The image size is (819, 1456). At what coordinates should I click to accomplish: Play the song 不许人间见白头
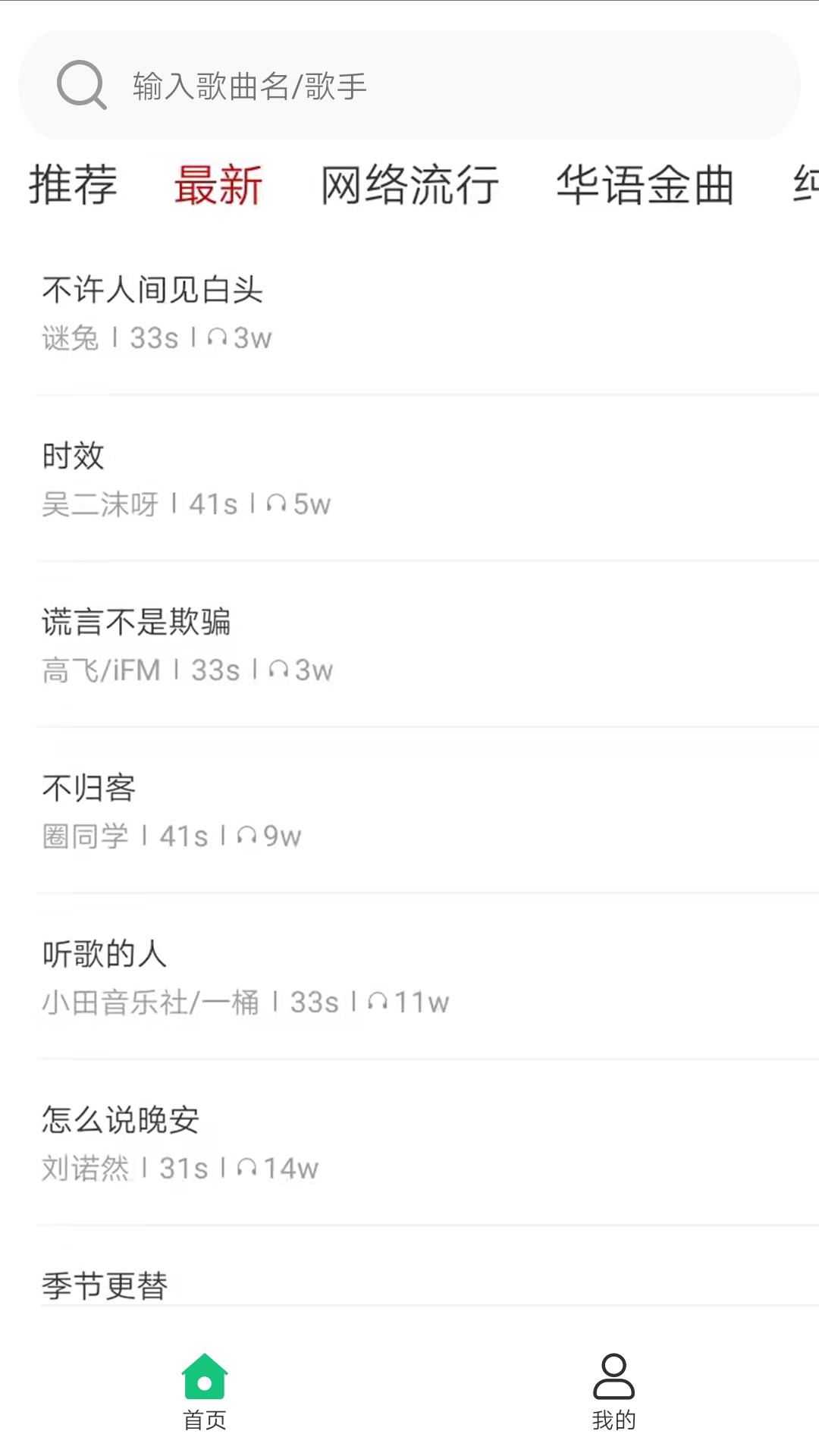(153, 289)
